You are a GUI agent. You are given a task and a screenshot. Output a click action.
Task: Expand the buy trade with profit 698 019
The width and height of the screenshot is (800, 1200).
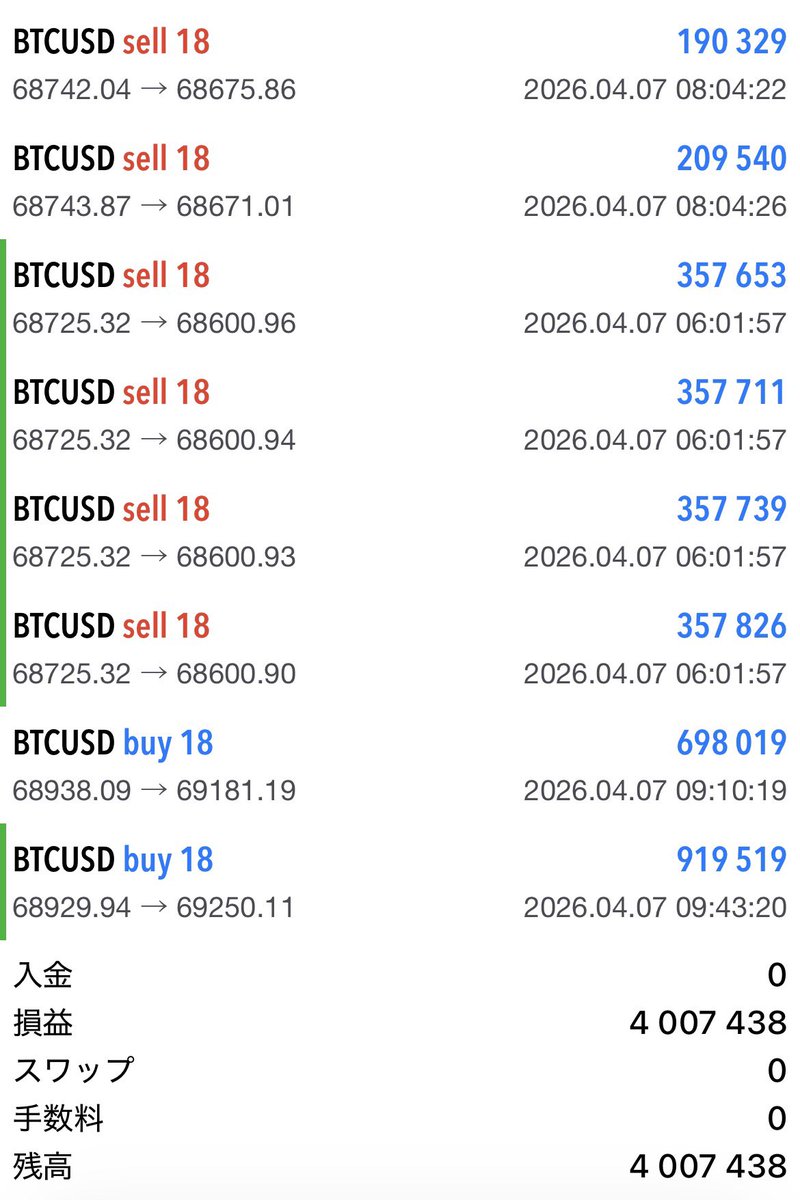pyautogui.click(x=400, y=767)
